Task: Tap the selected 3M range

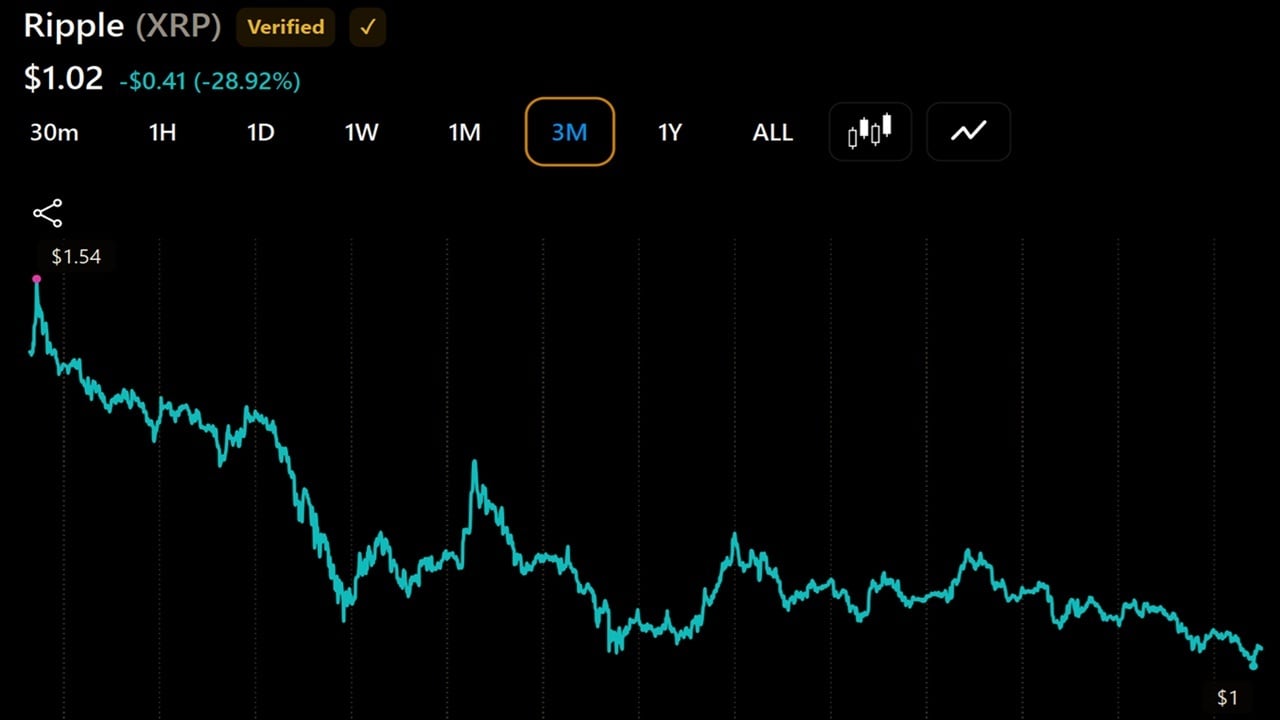Action: pyautogui.click(x=569, y=131)
